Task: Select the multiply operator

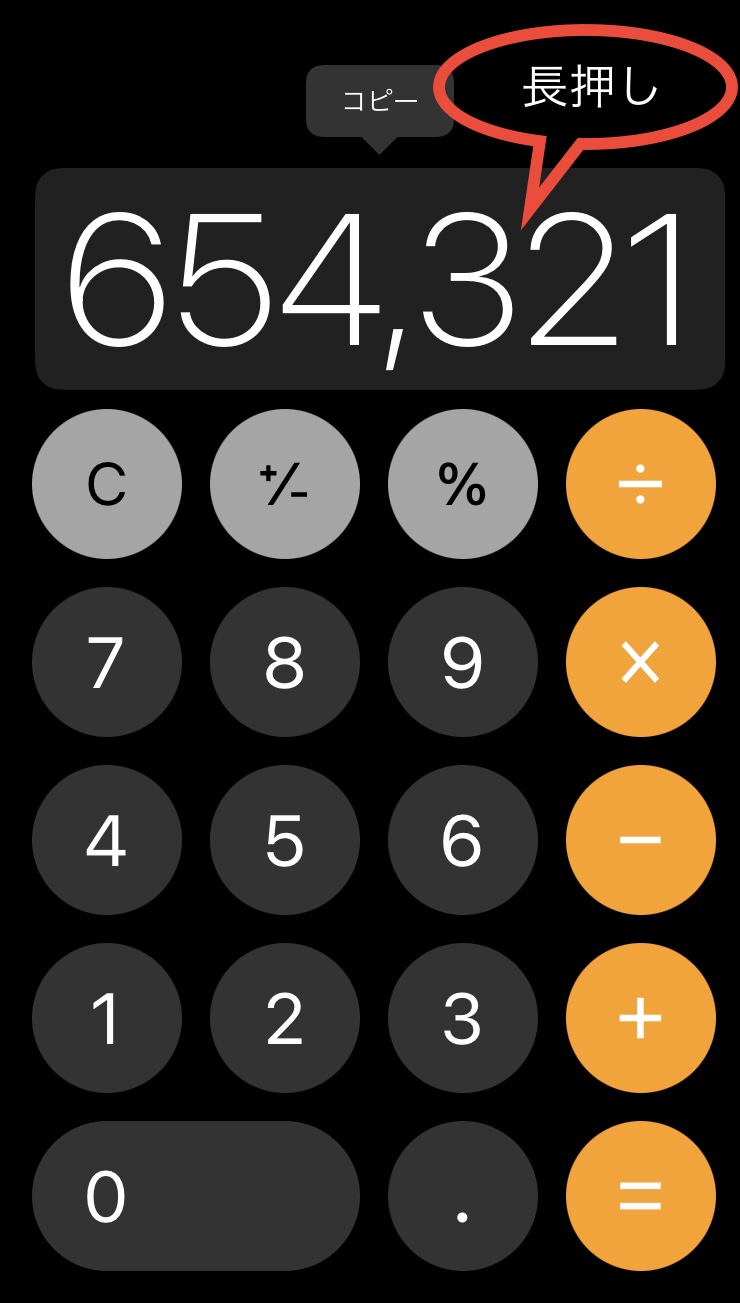Action: (x=641, y=662)
